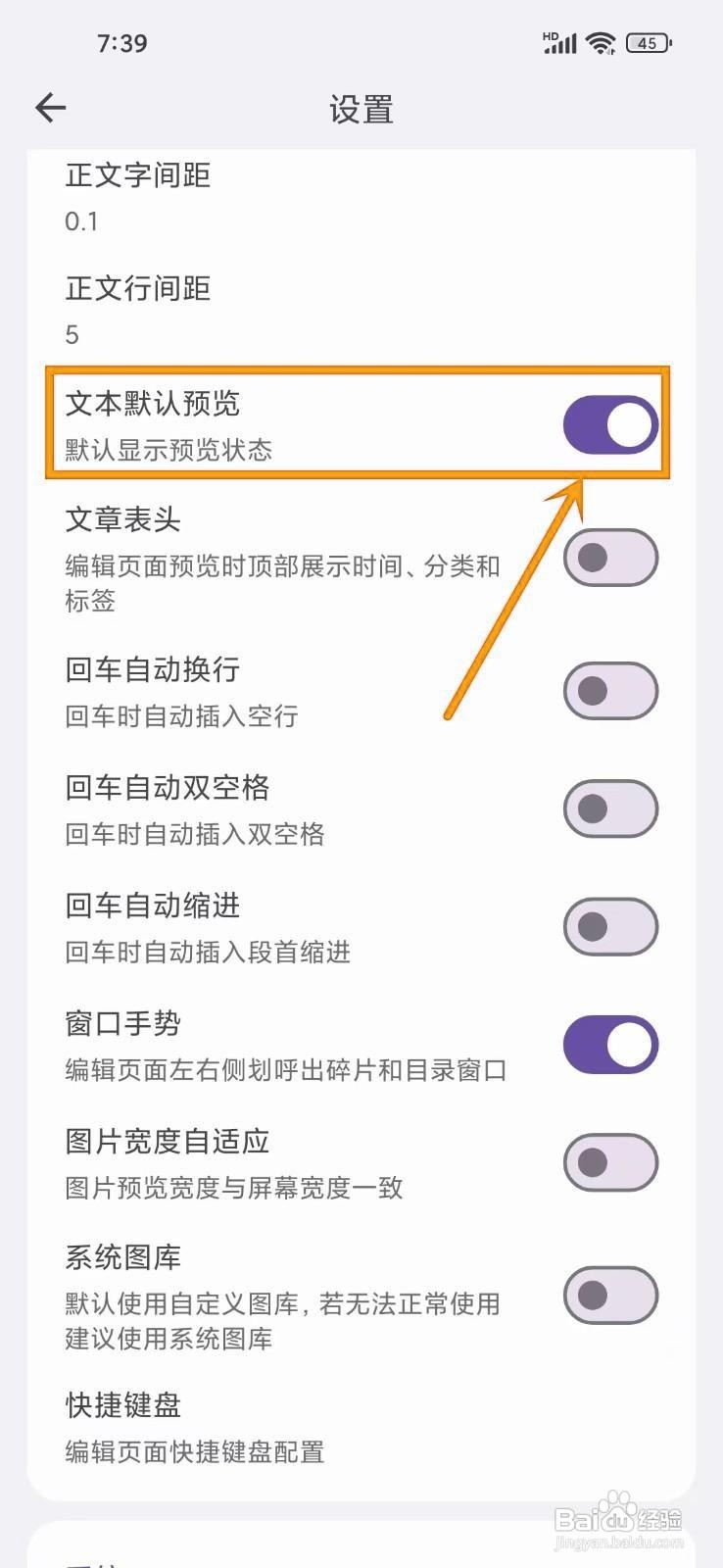
Task: Click the cellular signal bars icon
Action: coord(559,43)
